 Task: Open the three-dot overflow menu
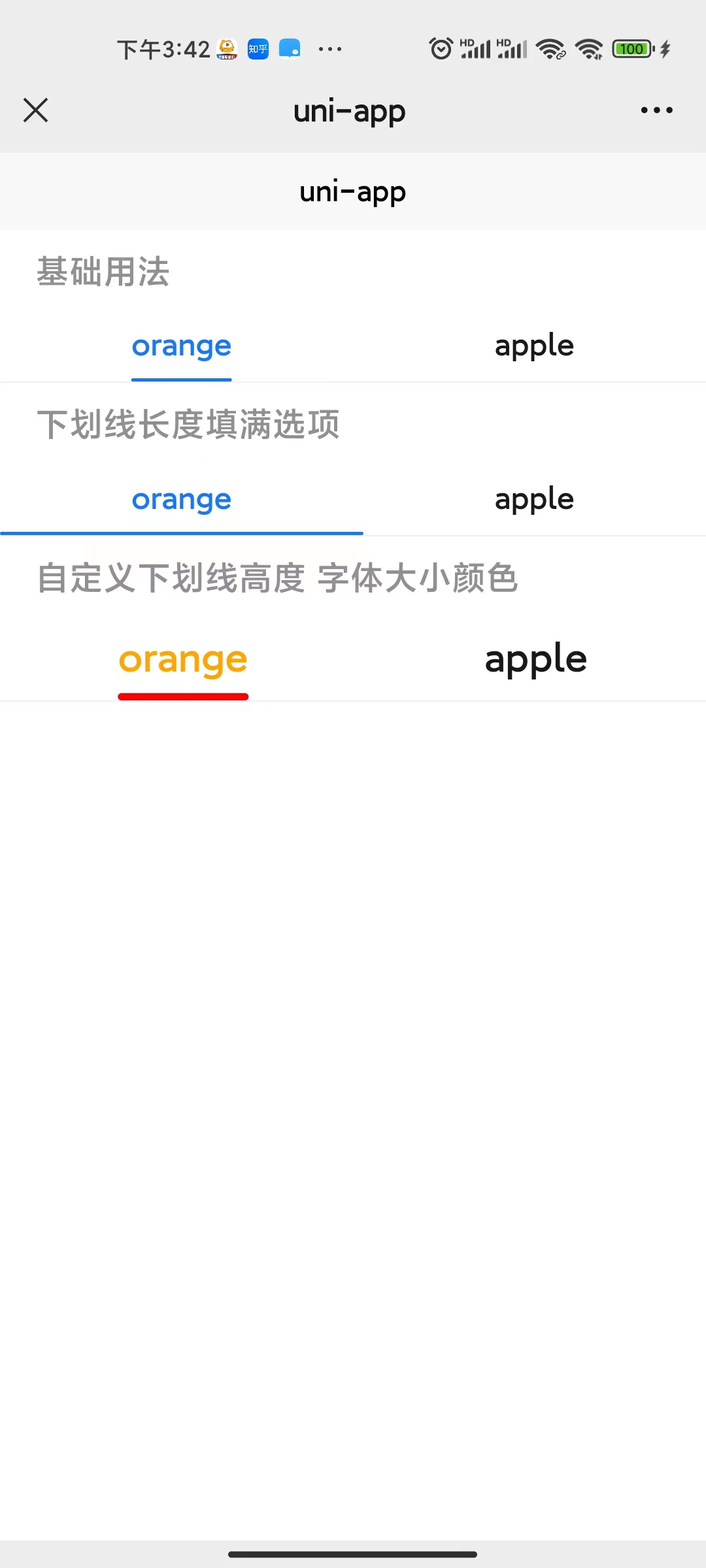tap(656, 110)
